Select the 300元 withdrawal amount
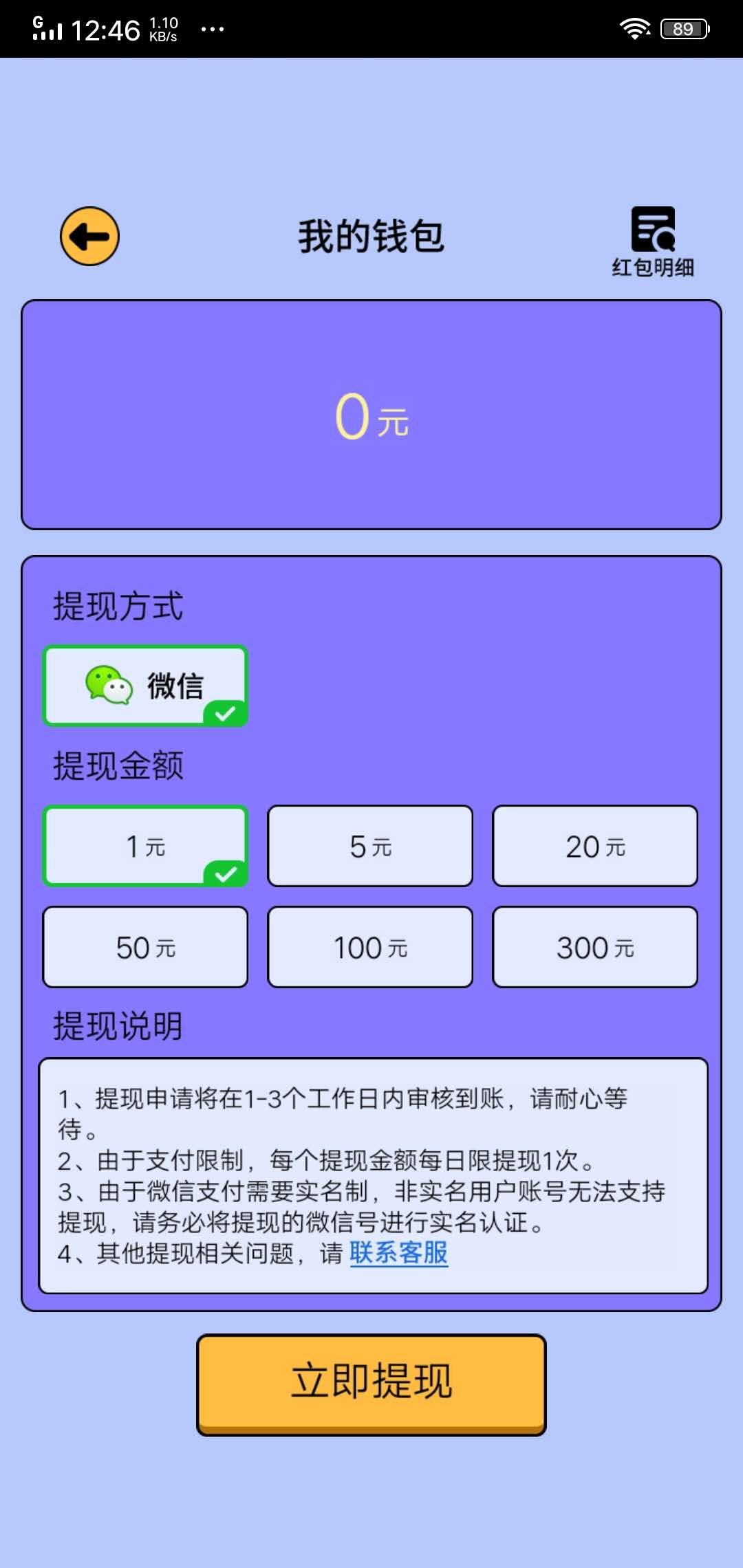This screenshot has width=743, height=1568. click(594, 947)
